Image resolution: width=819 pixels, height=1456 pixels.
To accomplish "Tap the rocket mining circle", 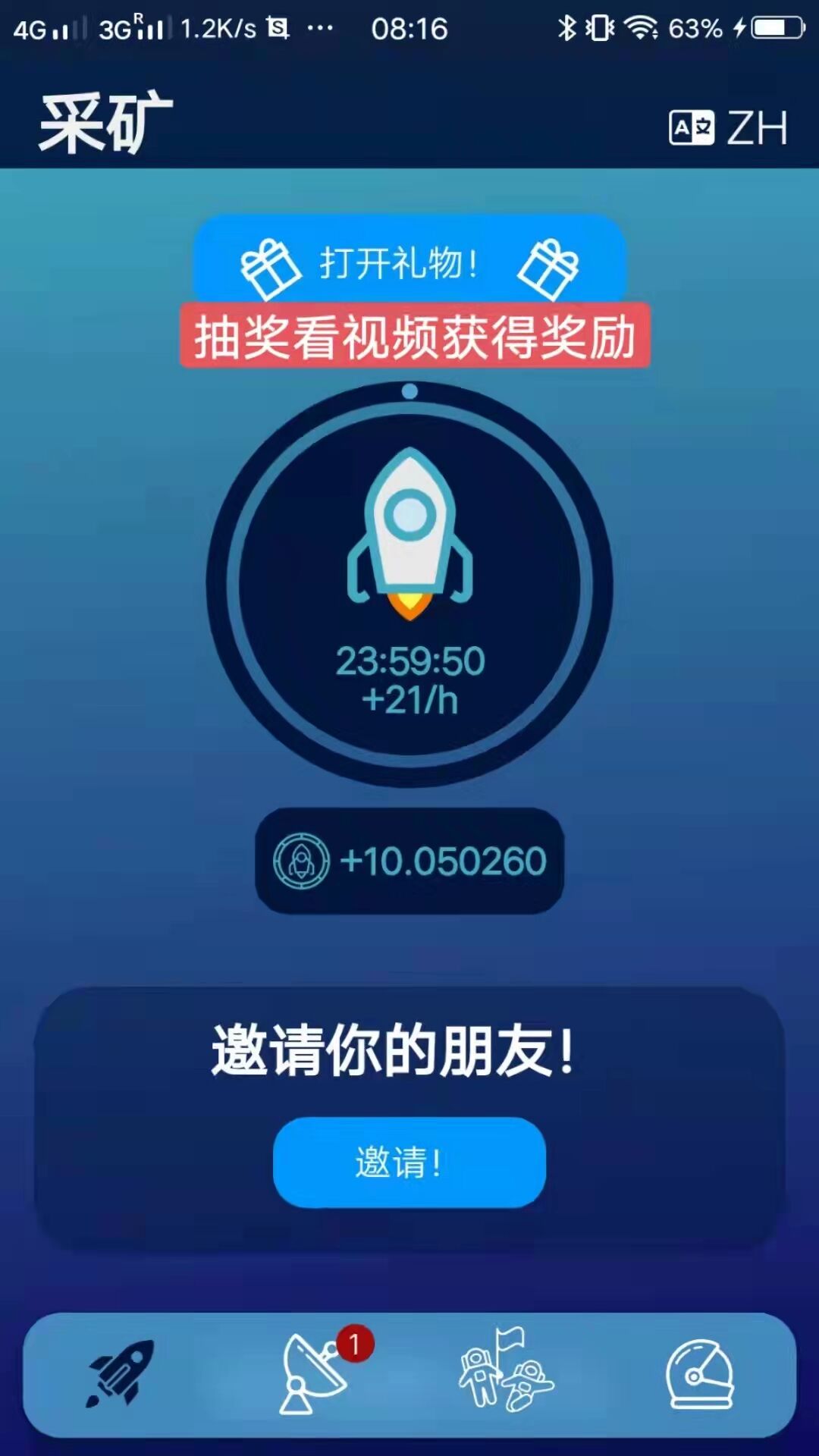I will click(x=409, y=584).
